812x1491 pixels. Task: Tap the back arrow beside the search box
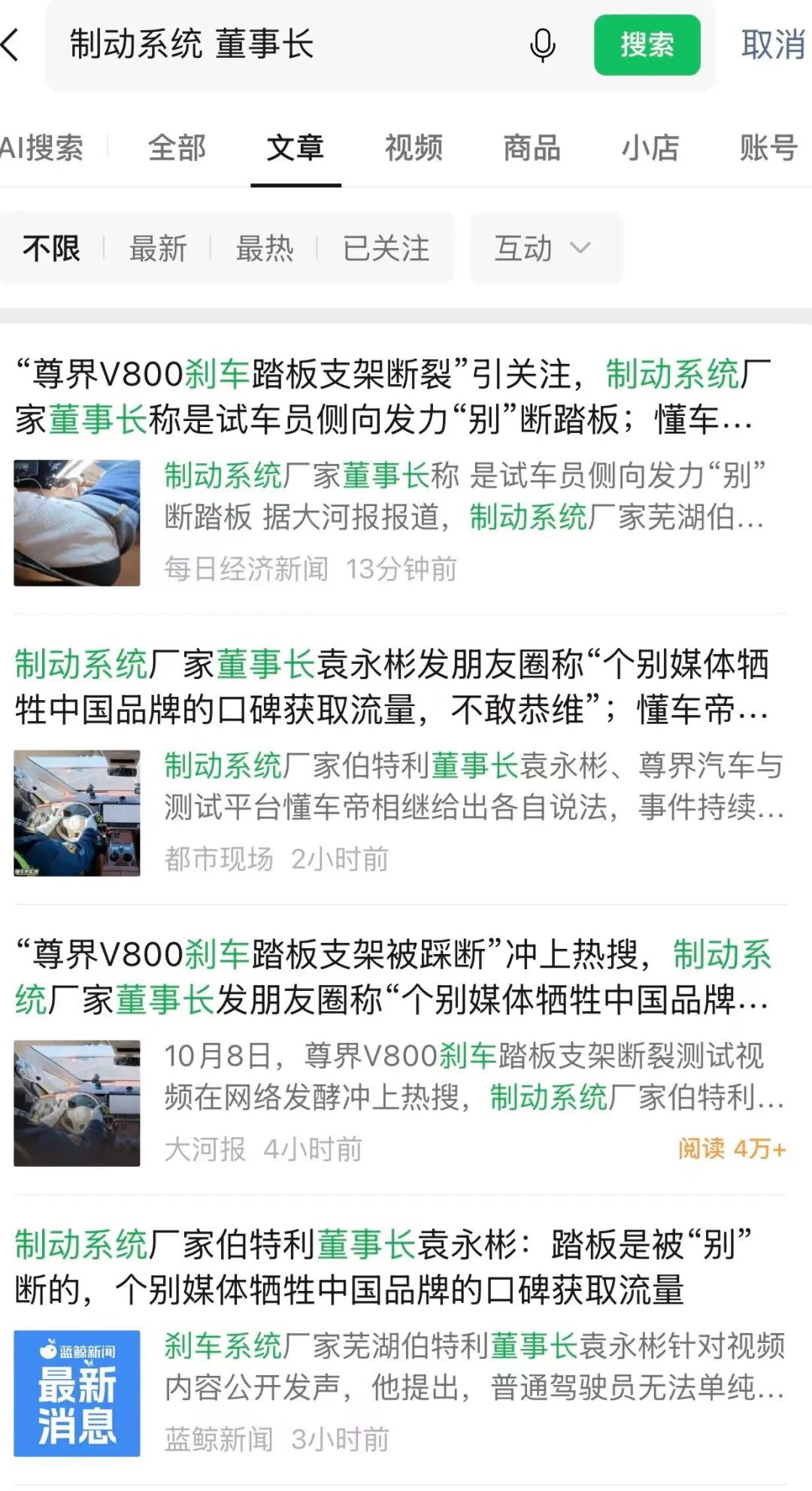click(11, 44)
